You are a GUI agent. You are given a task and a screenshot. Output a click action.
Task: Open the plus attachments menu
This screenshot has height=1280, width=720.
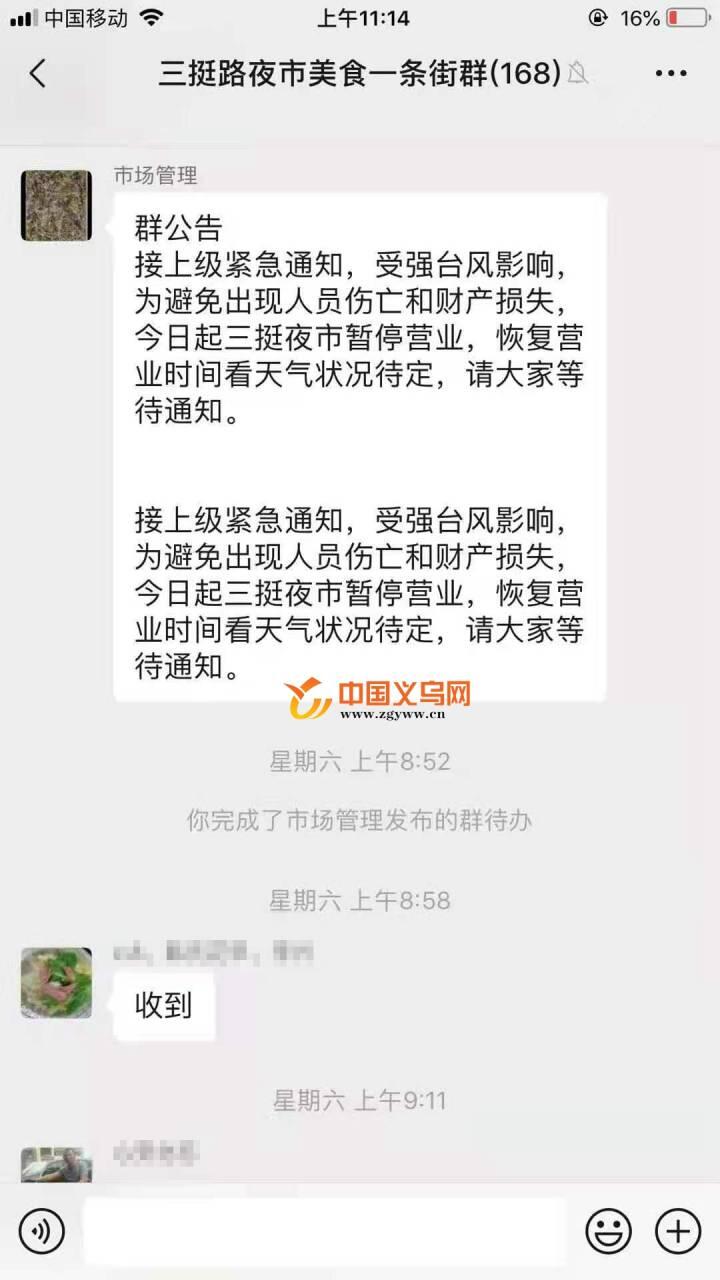[x=677, y=1230]
